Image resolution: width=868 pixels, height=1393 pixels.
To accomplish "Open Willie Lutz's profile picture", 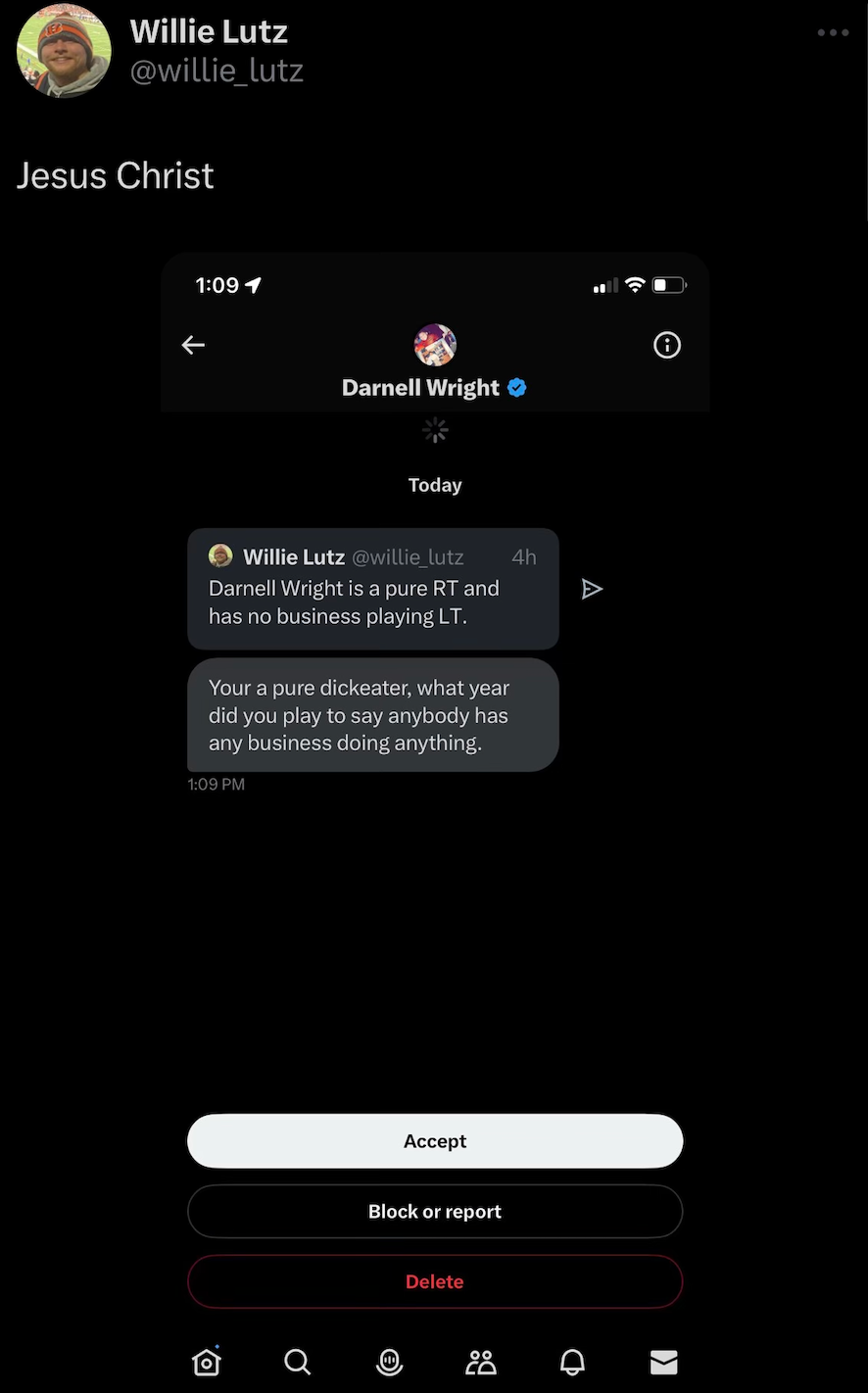I will tap(64, 51).
